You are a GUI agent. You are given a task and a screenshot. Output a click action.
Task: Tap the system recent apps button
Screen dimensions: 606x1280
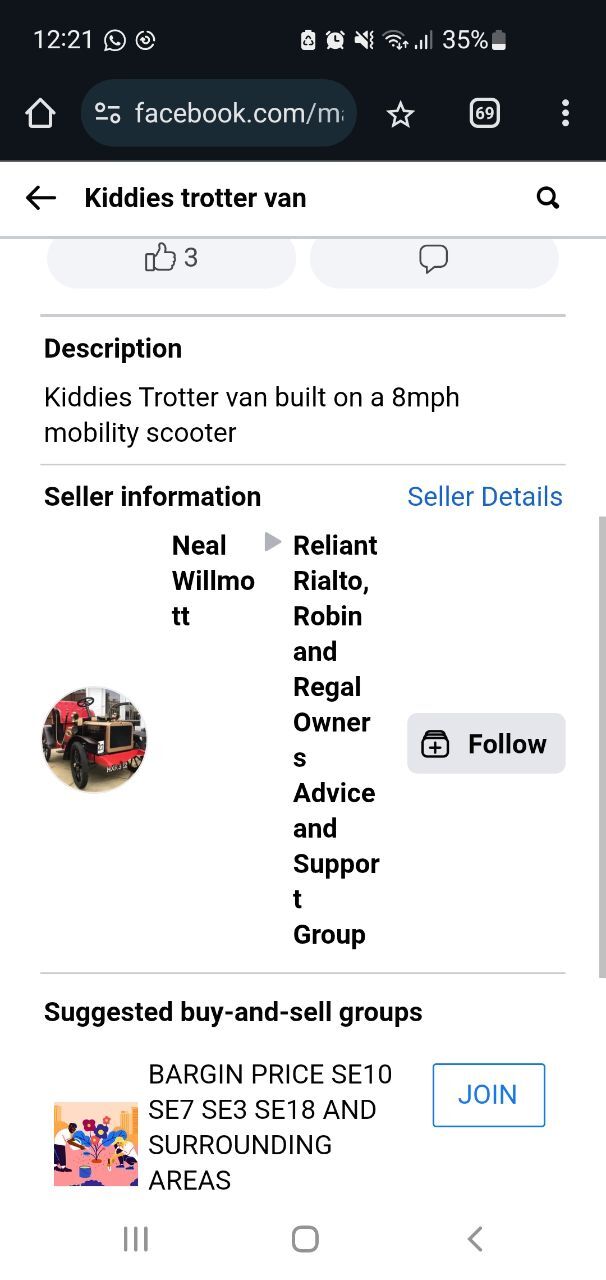[x=135, y=1239]
